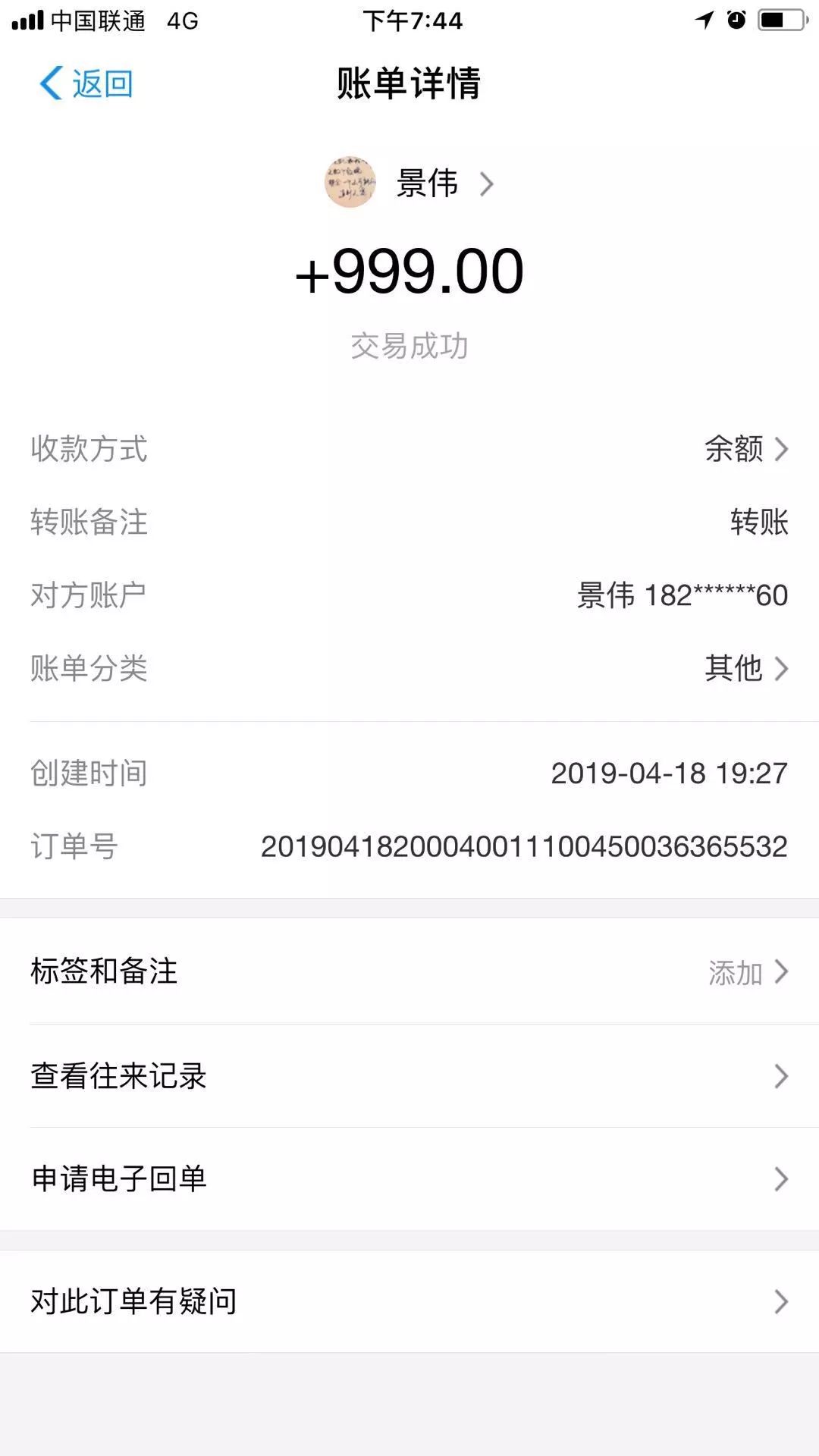Open 对此订单有疑问 help
The image size is (819, 1456).
click(409, 1301)
